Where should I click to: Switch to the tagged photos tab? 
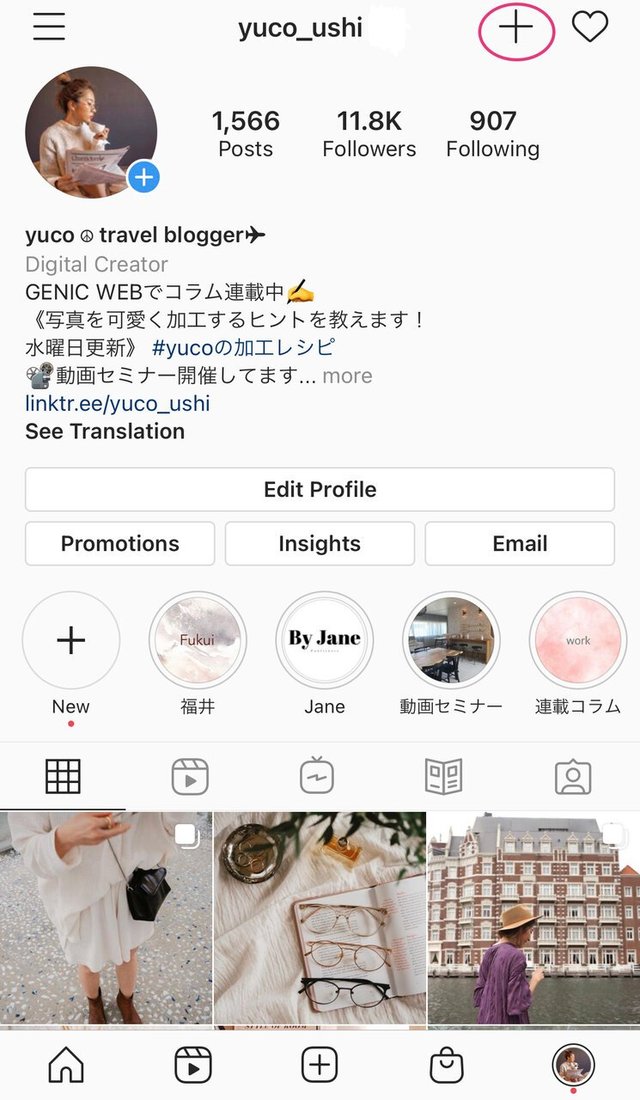[573, 776]
